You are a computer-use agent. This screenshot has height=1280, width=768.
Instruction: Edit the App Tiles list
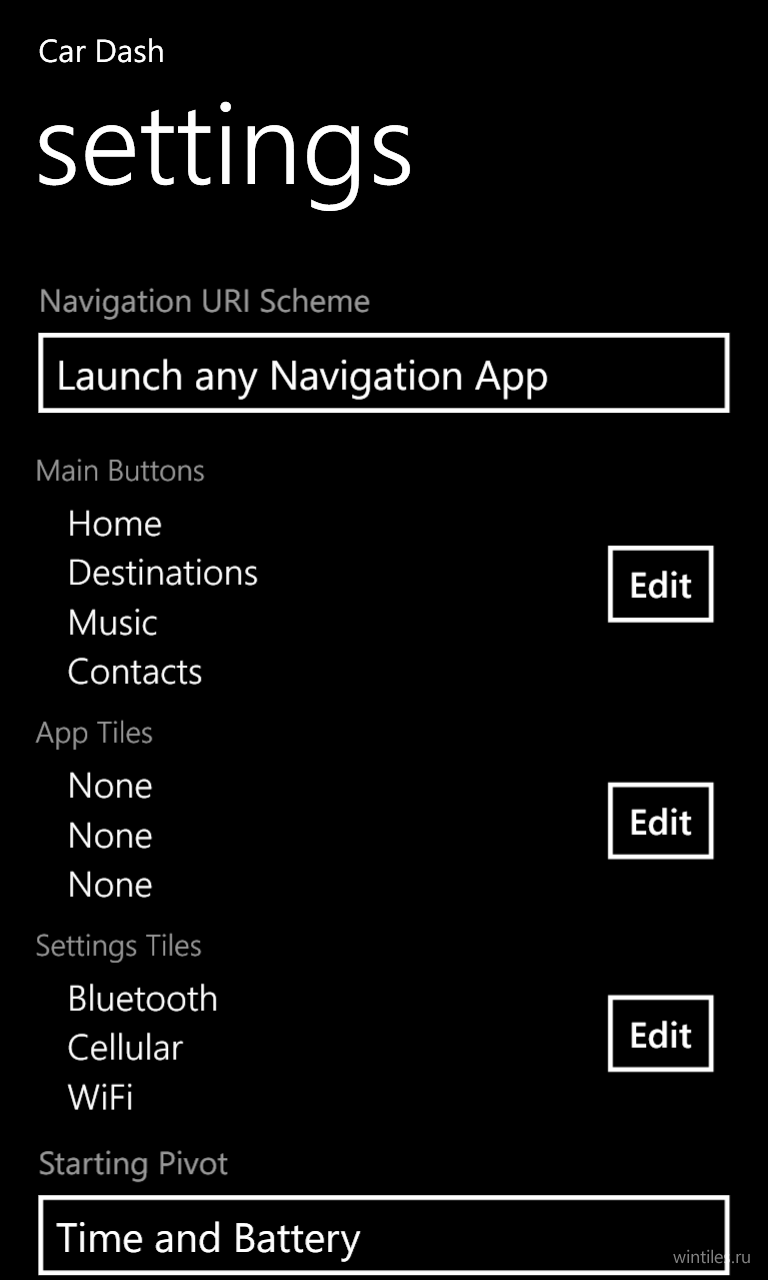[660, 821]
